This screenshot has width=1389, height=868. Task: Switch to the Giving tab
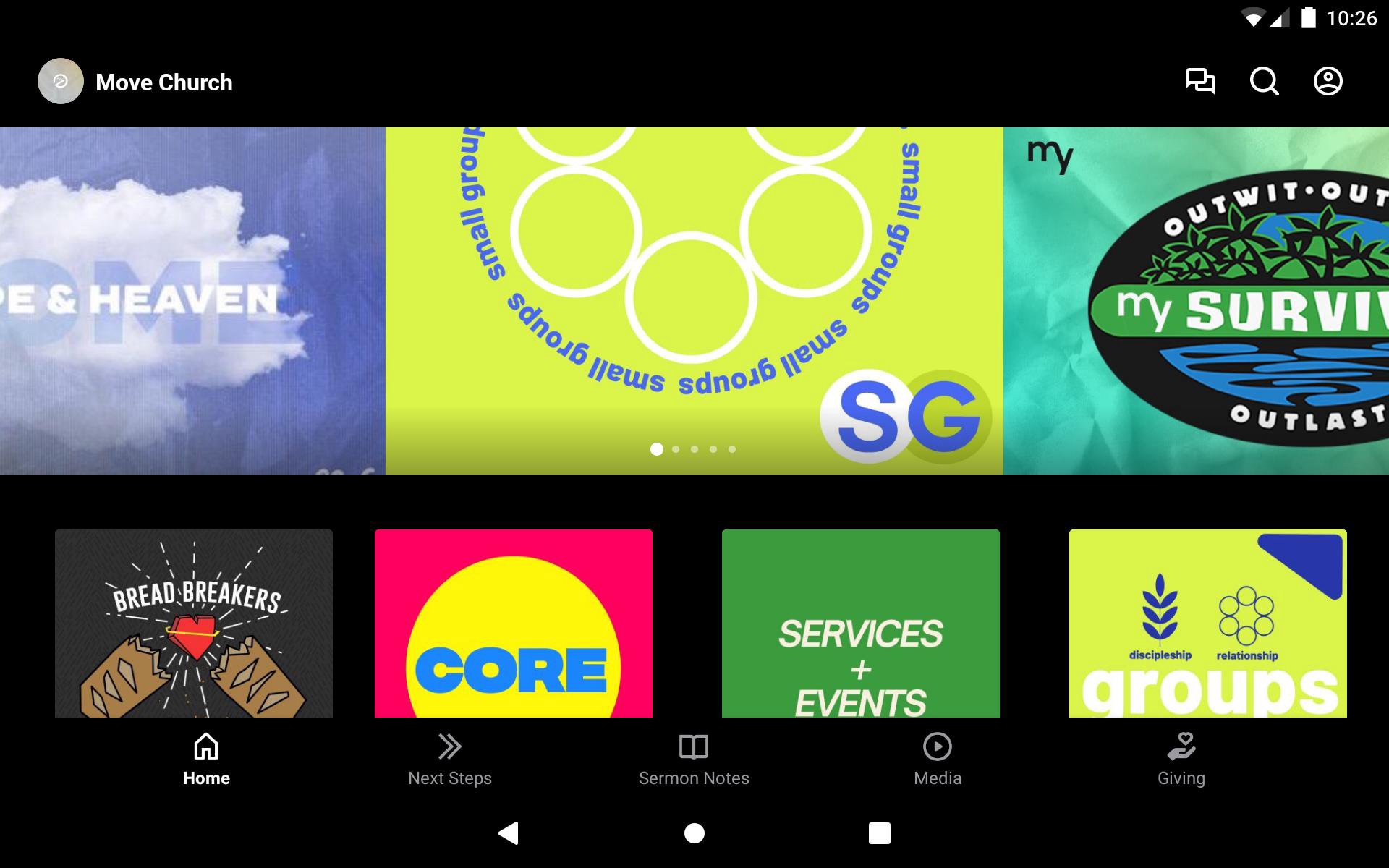(x=1181, y=759)
